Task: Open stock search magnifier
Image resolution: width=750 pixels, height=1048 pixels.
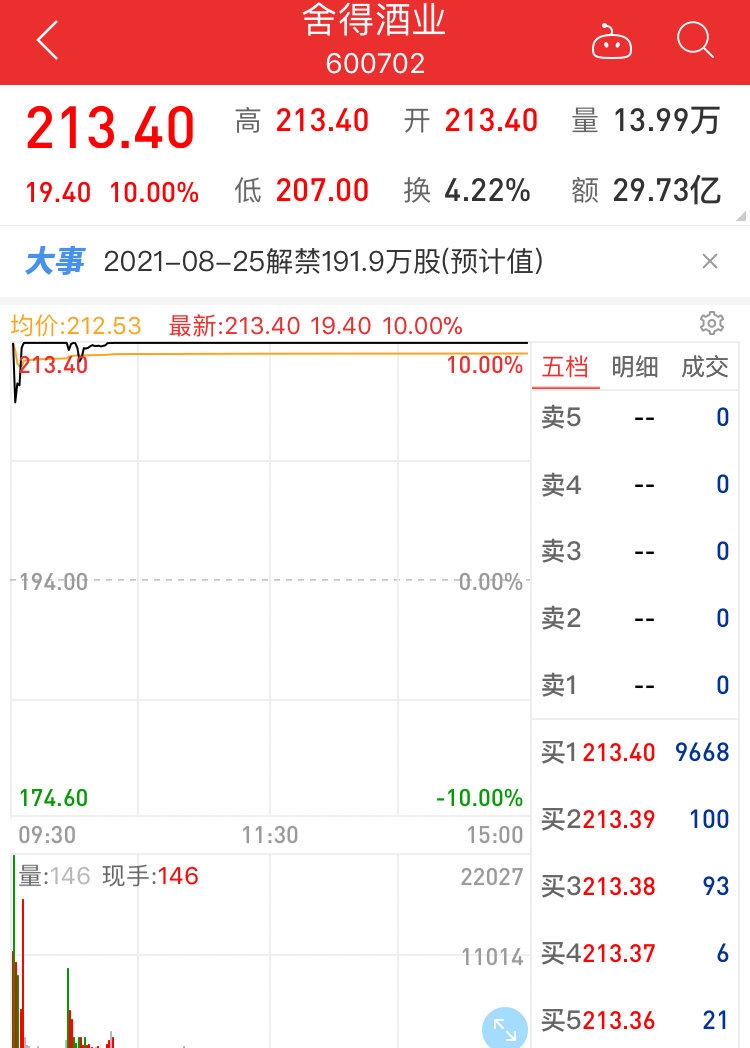Action: pos(695,42)
